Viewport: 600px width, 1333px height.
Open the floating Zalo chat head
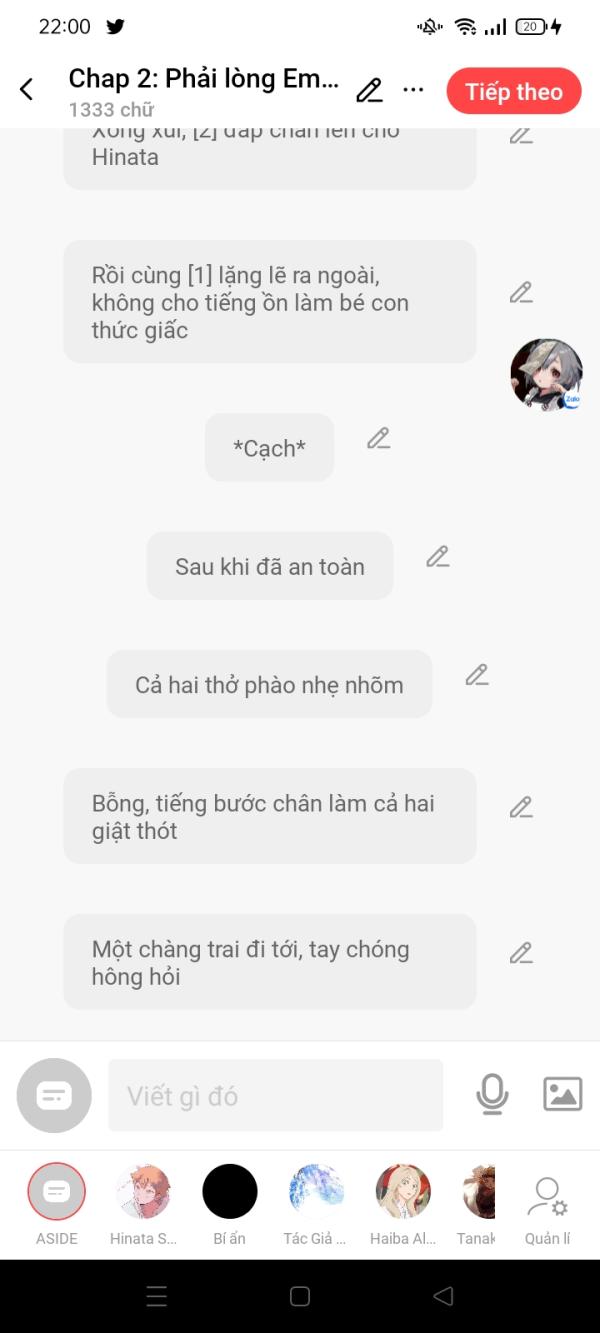(546, 374)
